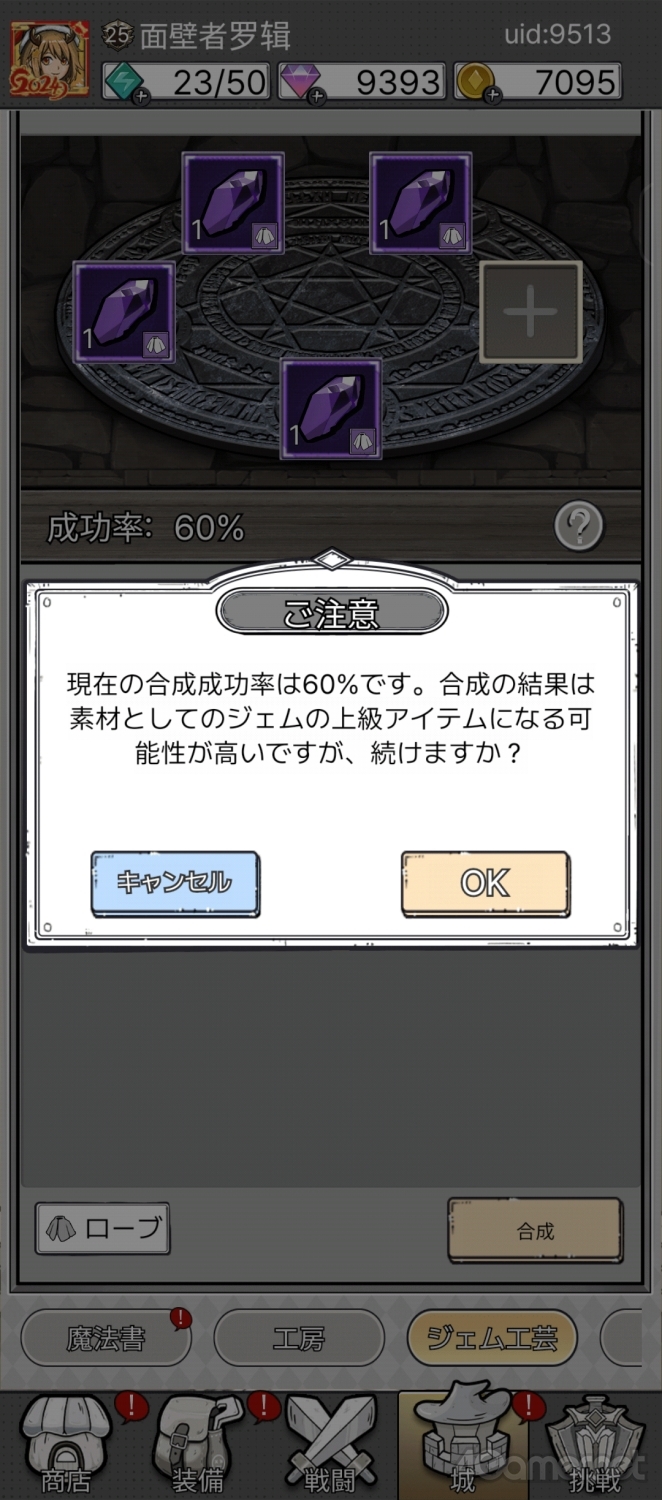Open the ローブ robe filter
The height and width of the screenshot is (1500, 662).
point(103,1228)
